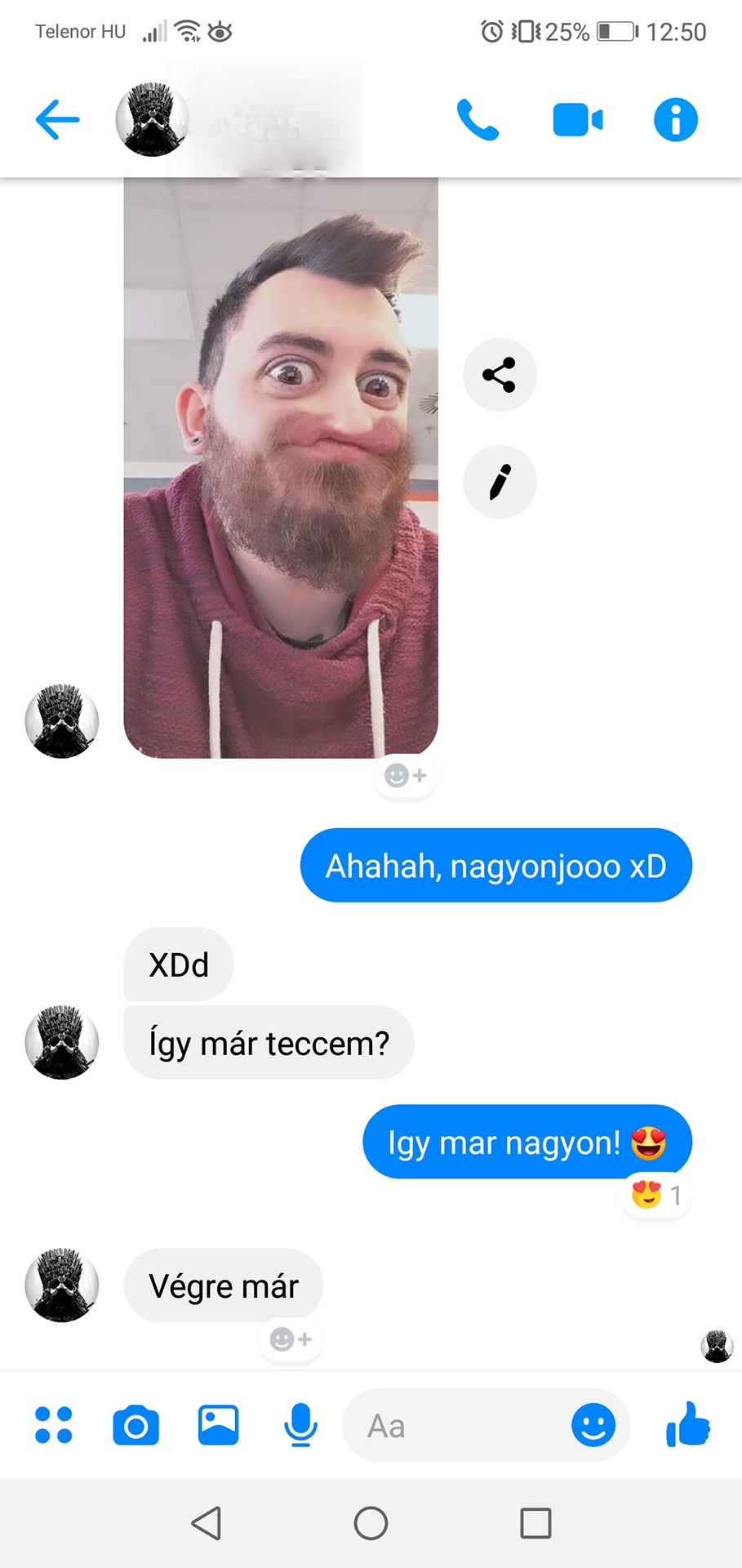Open the contact's profile picture in the header

153,120
